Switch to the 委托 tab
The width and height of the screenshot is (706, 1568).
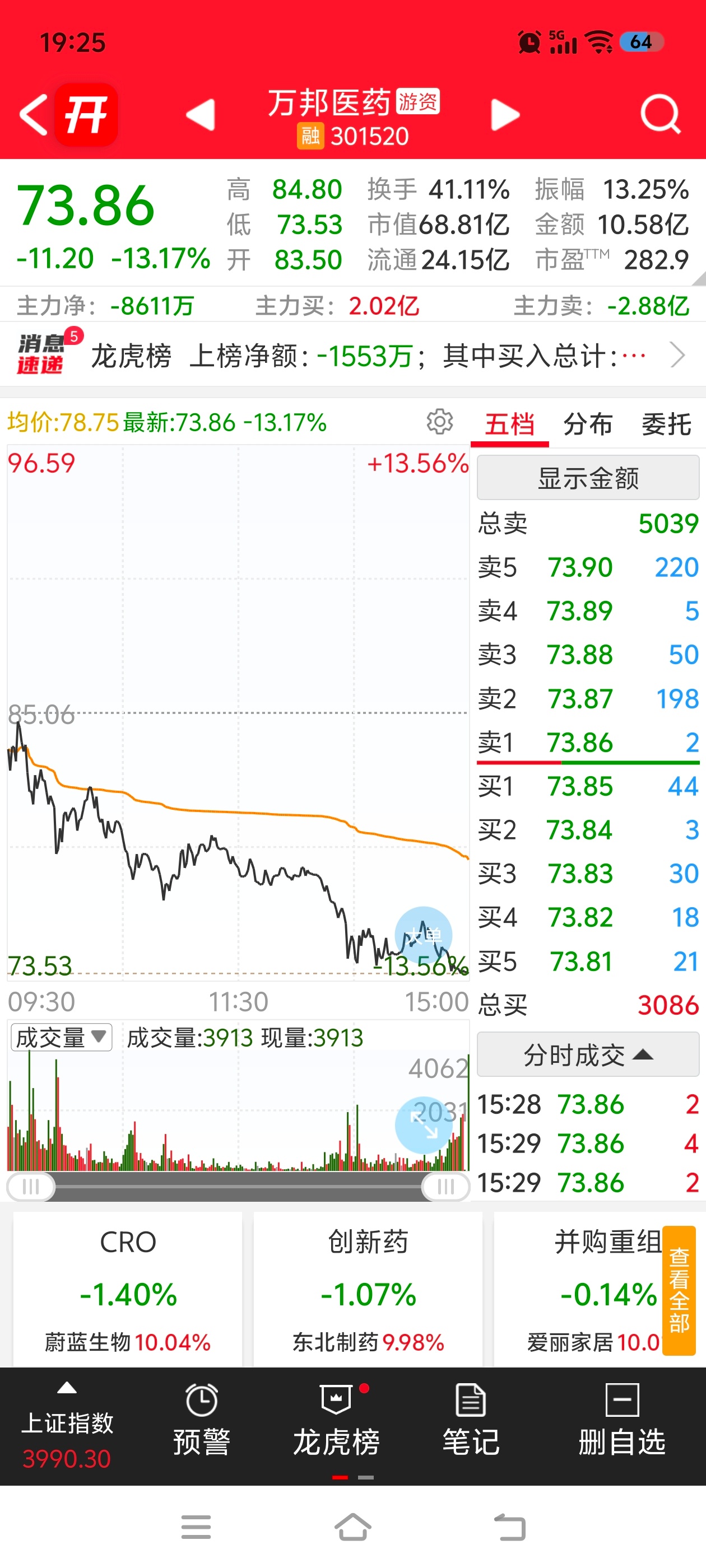[x=666, y=424]
